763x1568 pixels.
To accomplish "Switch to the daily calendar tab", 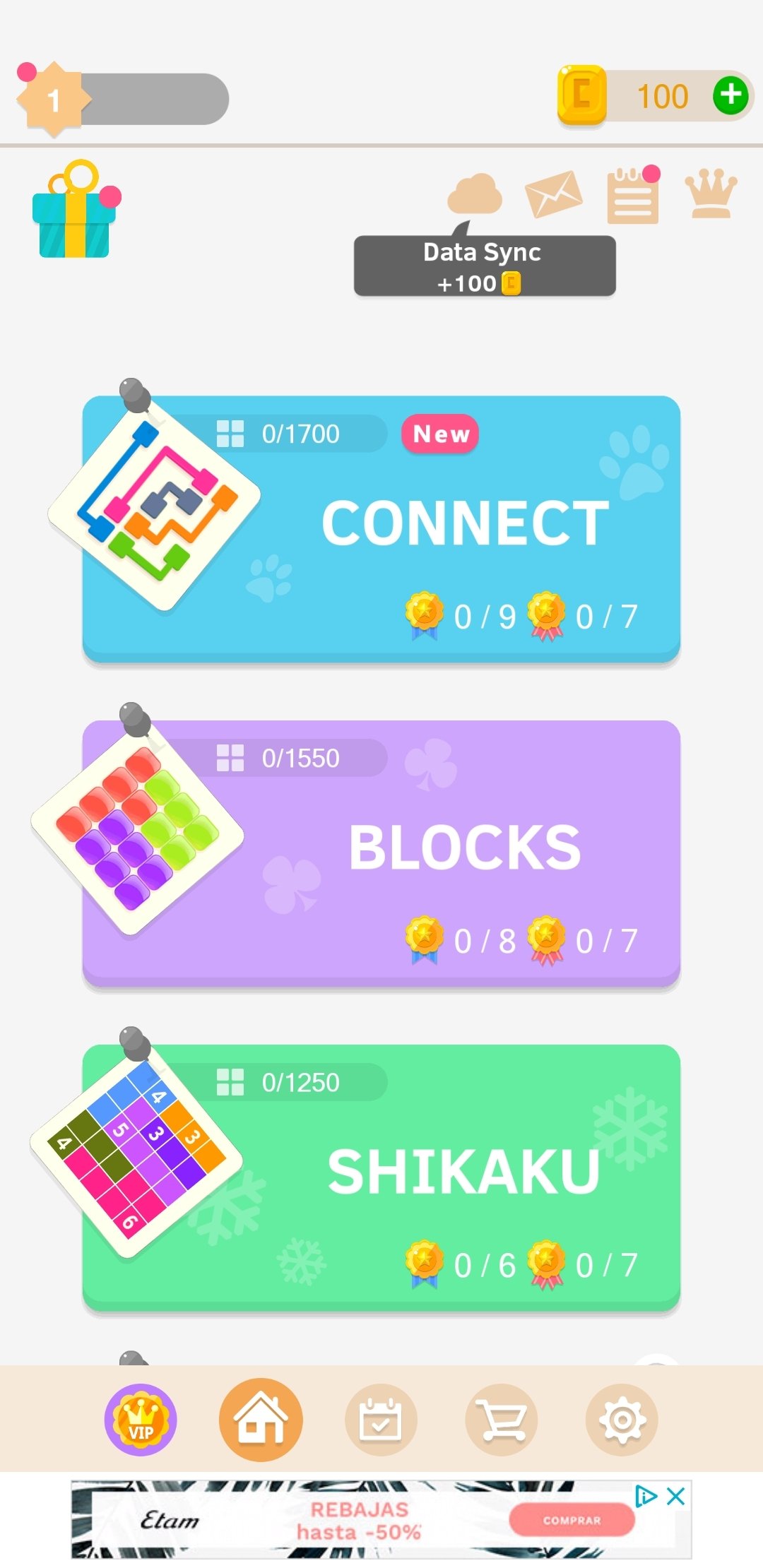I will pyautogui.click(x=381, y=1420).
